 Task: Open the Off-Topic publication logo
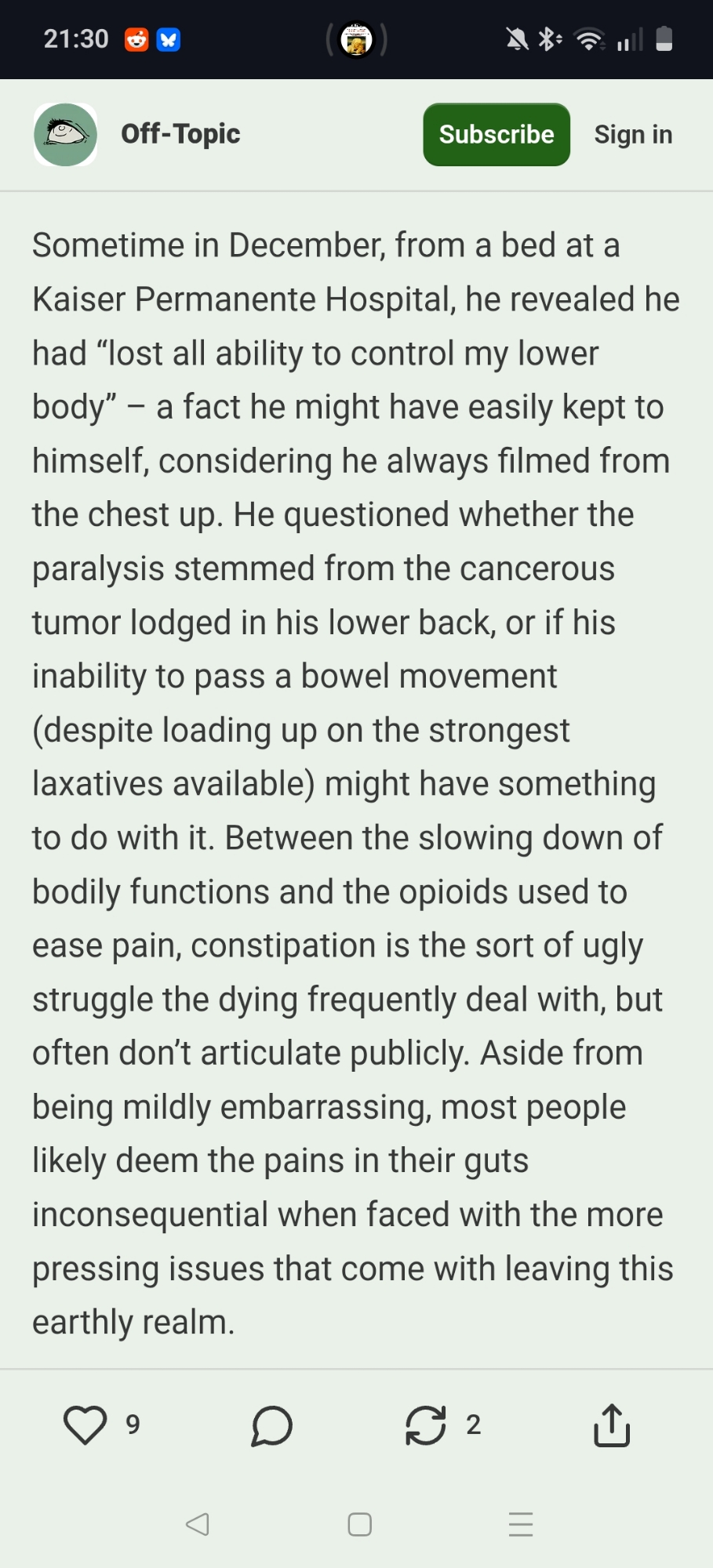(66, 135)
